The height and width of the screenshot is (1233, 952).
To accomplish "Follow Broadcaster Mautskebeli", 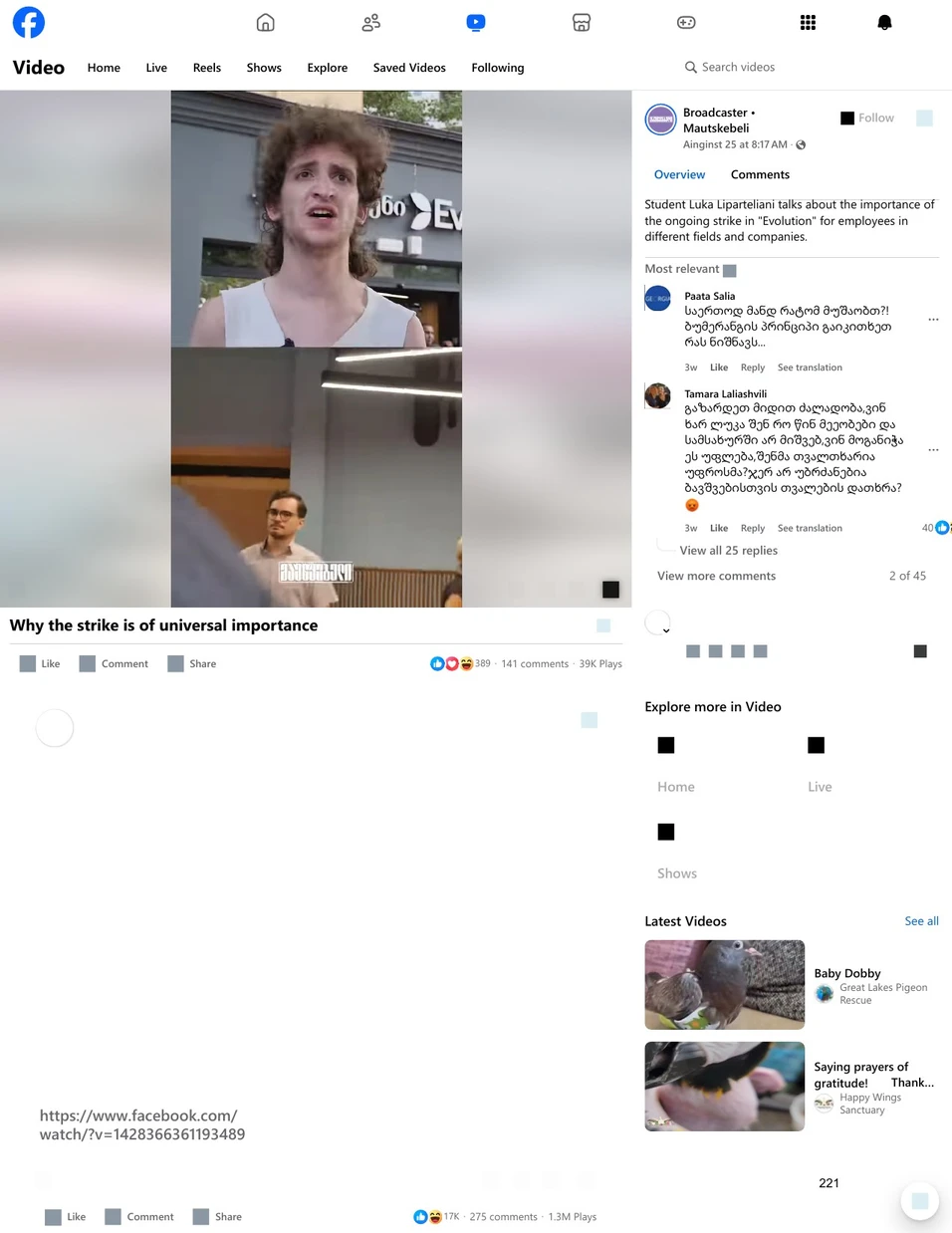I will (867, 118).
